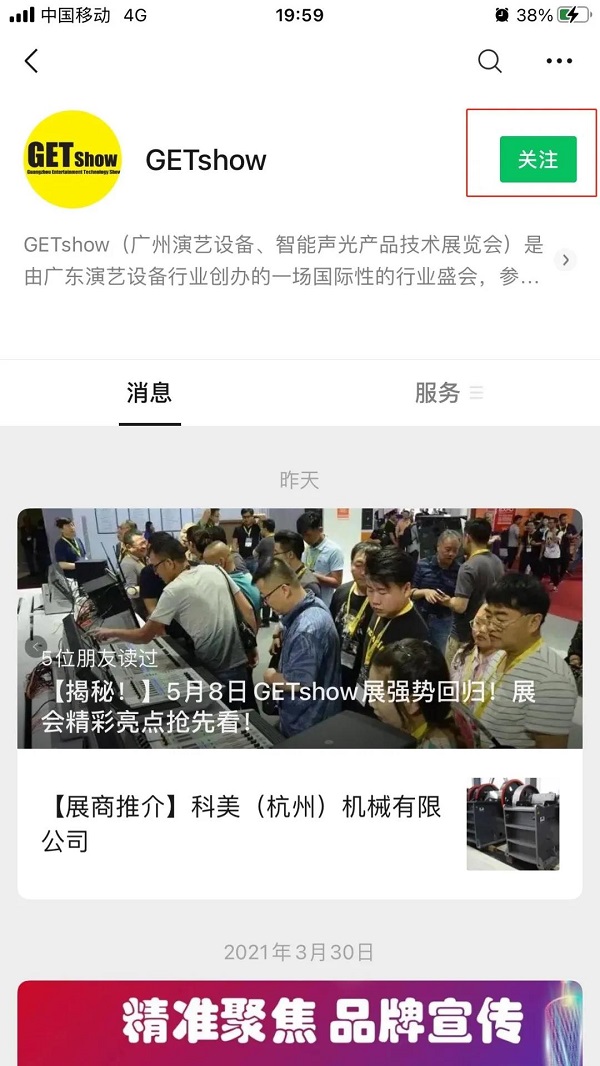Switch to the 消息 tab
The width and height of the screenshot is (600, 1066).
click(149, 393)
